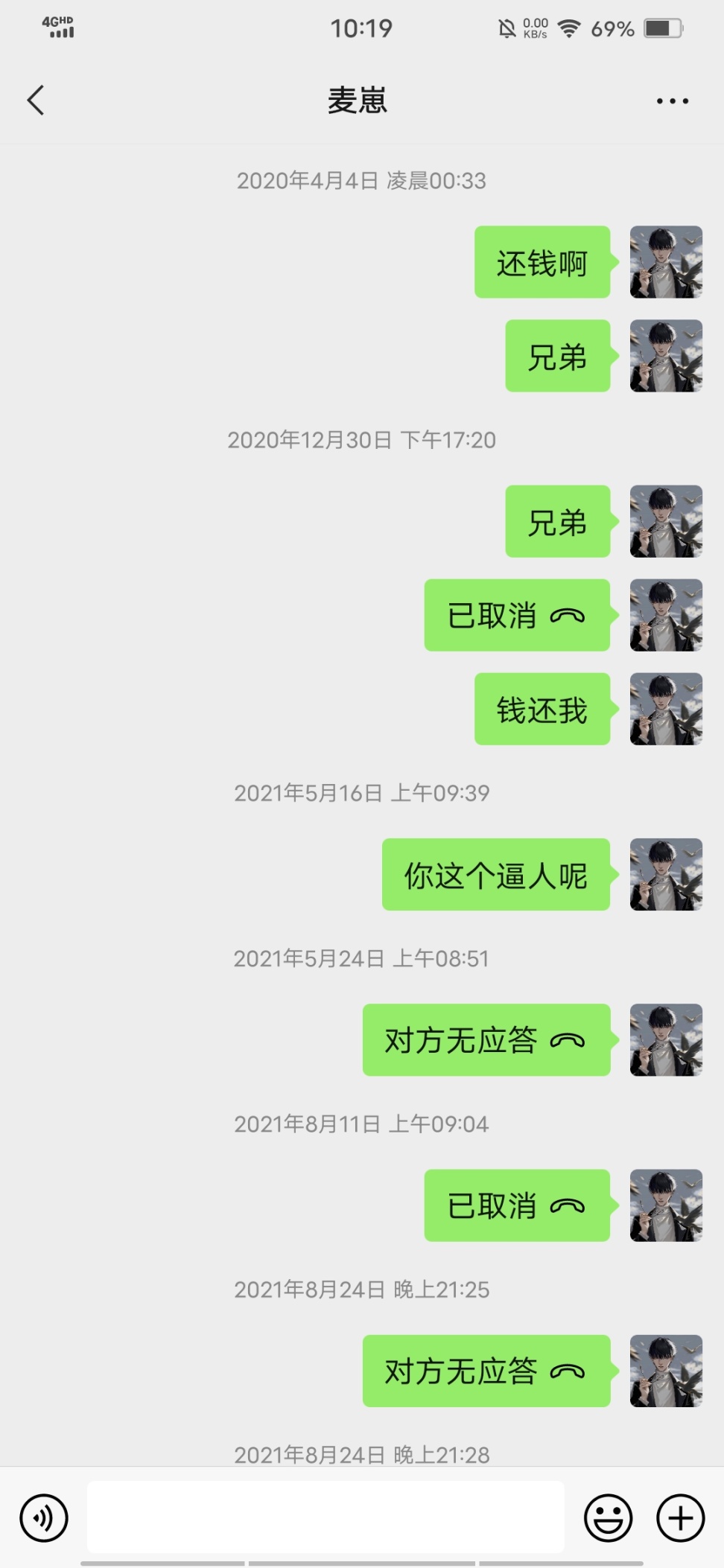
Task: Focus the message text field
Action: (x=326, y=1517)
